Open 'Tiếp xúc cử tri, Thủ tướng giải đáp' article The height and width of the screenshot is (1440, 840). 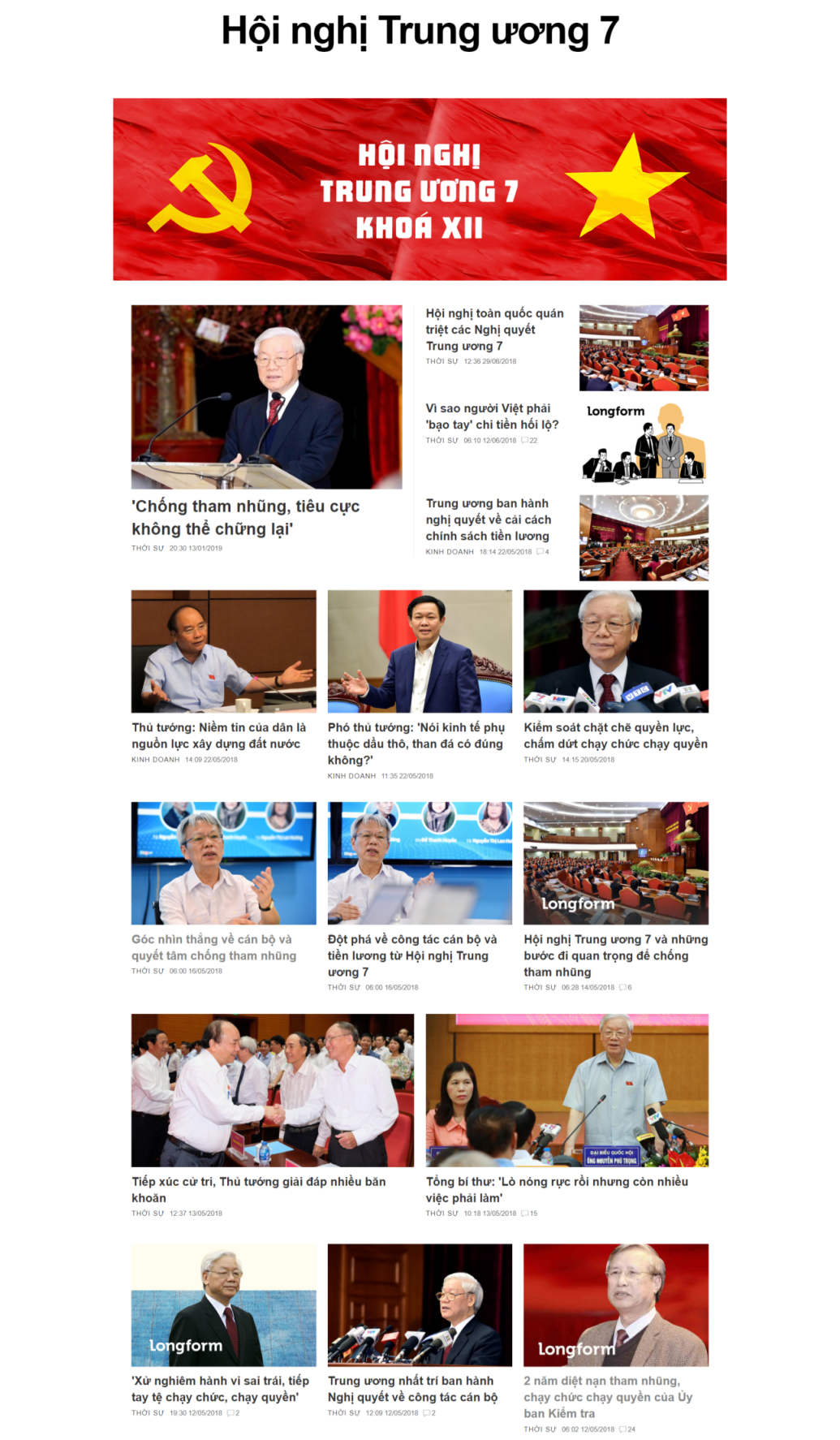(x=258, y=1189)
